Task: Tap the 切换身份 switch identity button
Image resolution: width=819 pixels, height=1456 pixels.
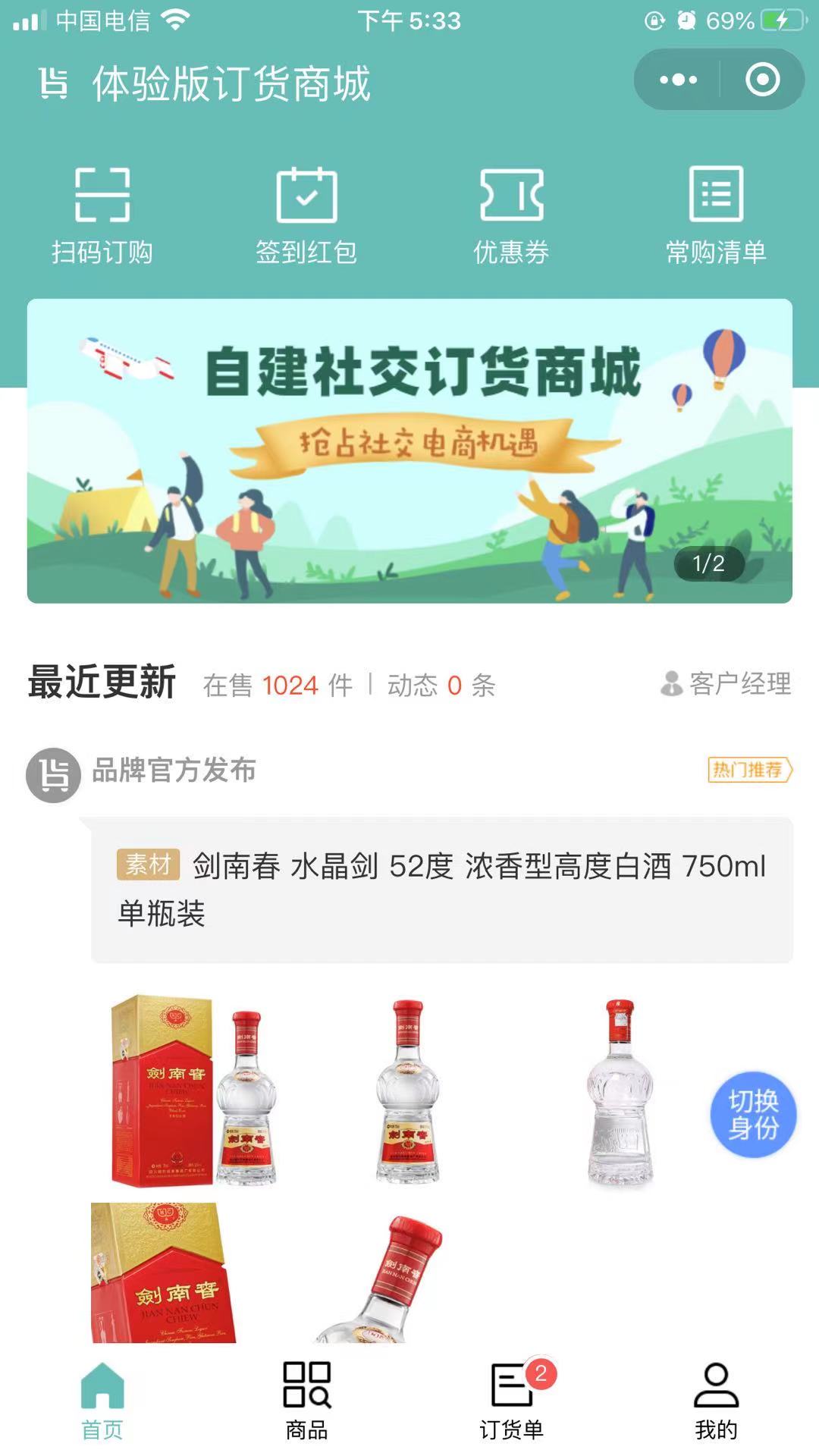Action: (753, 1115)
